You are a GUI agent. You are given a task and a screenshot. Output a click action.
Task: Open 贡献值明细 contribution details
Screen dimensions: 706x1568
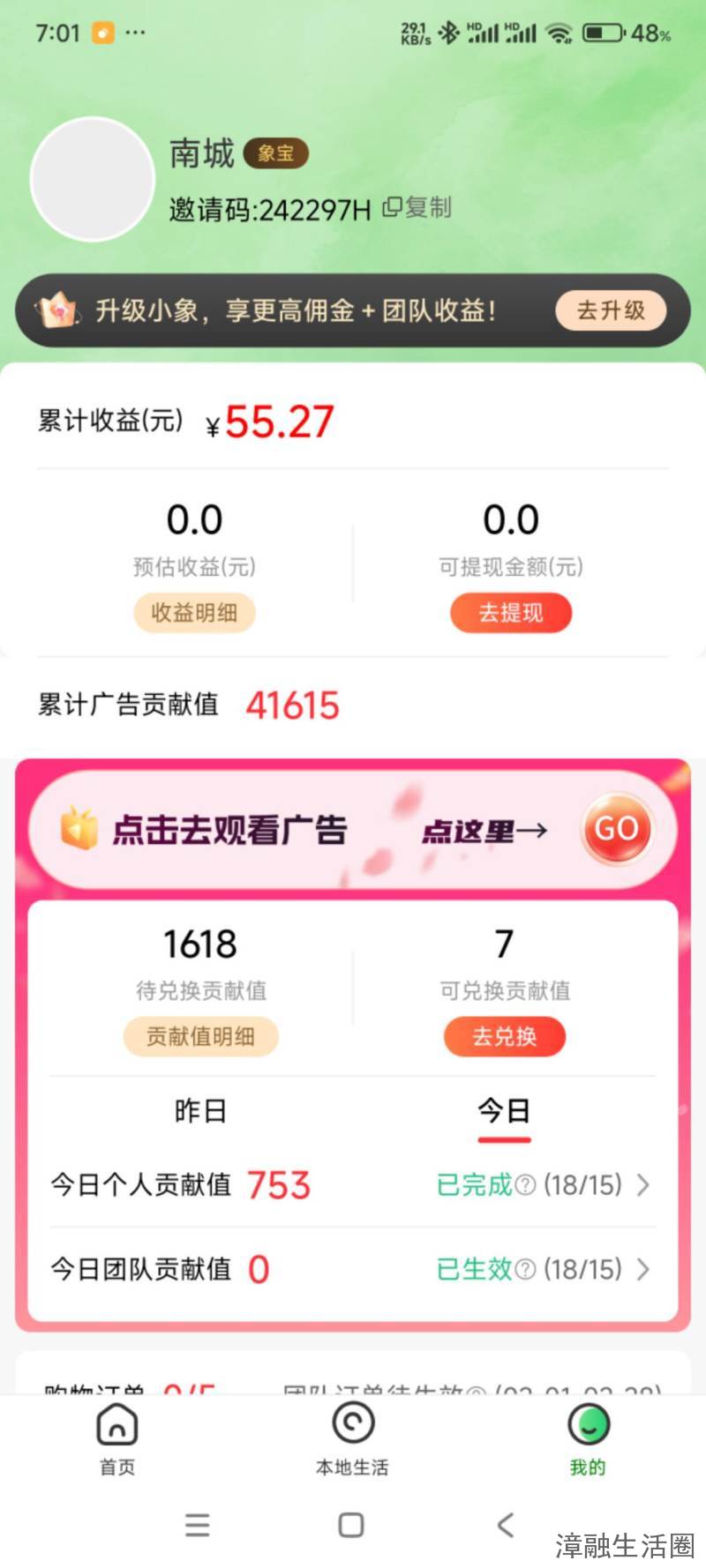pyautogui.click(x=200, y=1036)
